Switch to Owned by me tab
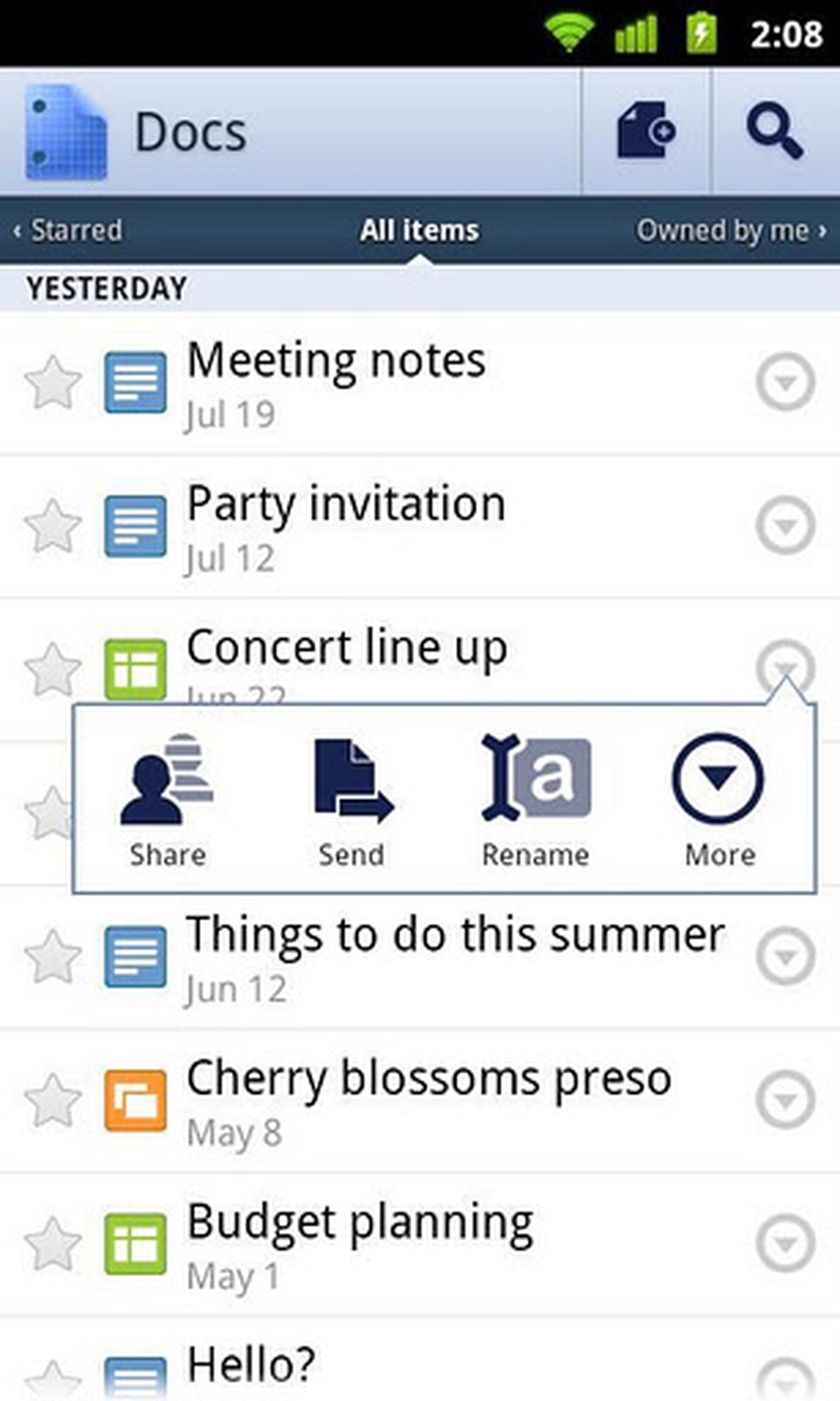Image resolution: width=840 pixels, height=1401 pixels. [x=730, y=231]
